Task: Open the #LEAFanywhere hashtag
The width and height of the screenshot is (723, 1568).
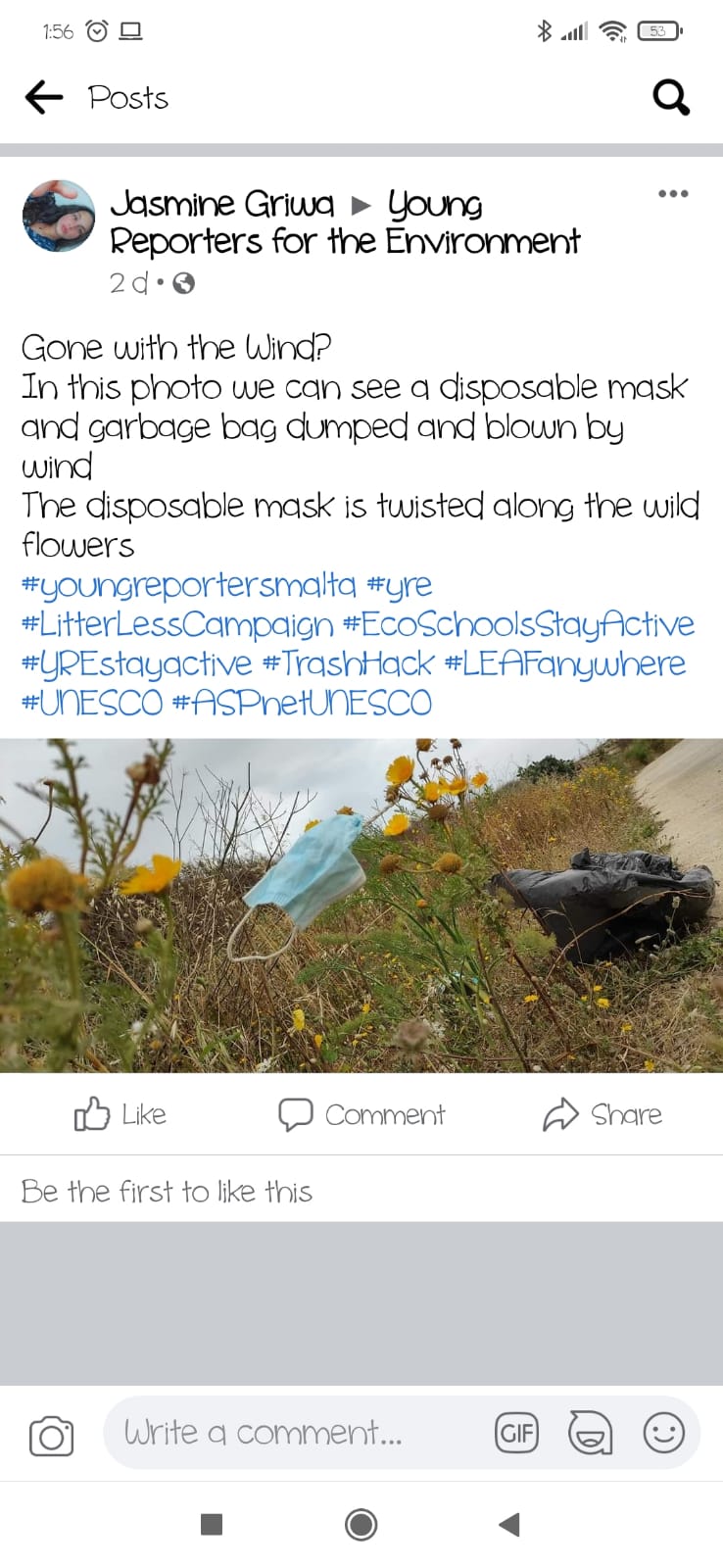Action: click(x=565, y=664)
